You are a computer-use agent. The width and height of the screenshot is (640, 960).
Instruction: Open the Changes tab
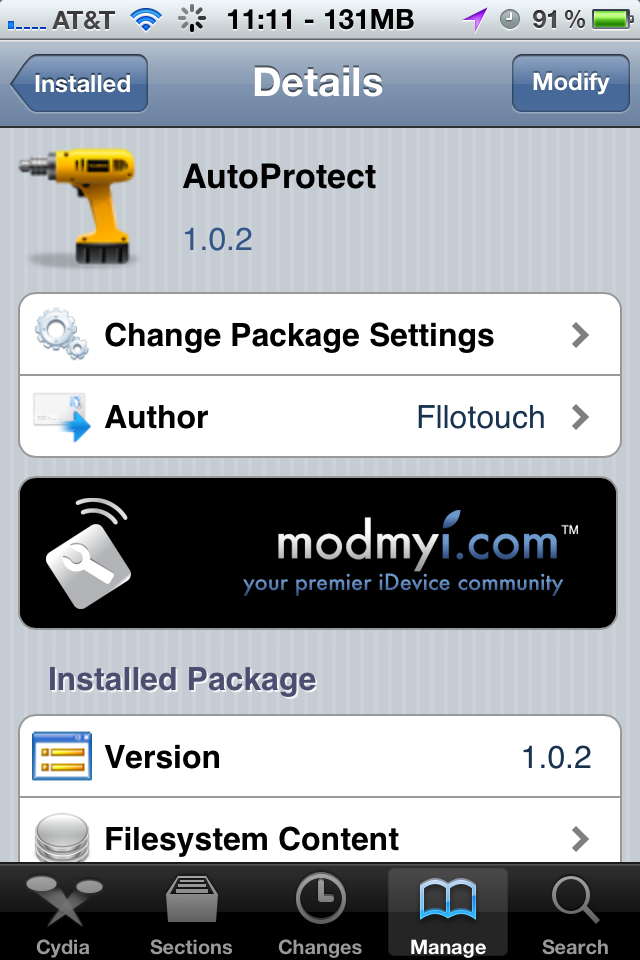coord(320,914)
